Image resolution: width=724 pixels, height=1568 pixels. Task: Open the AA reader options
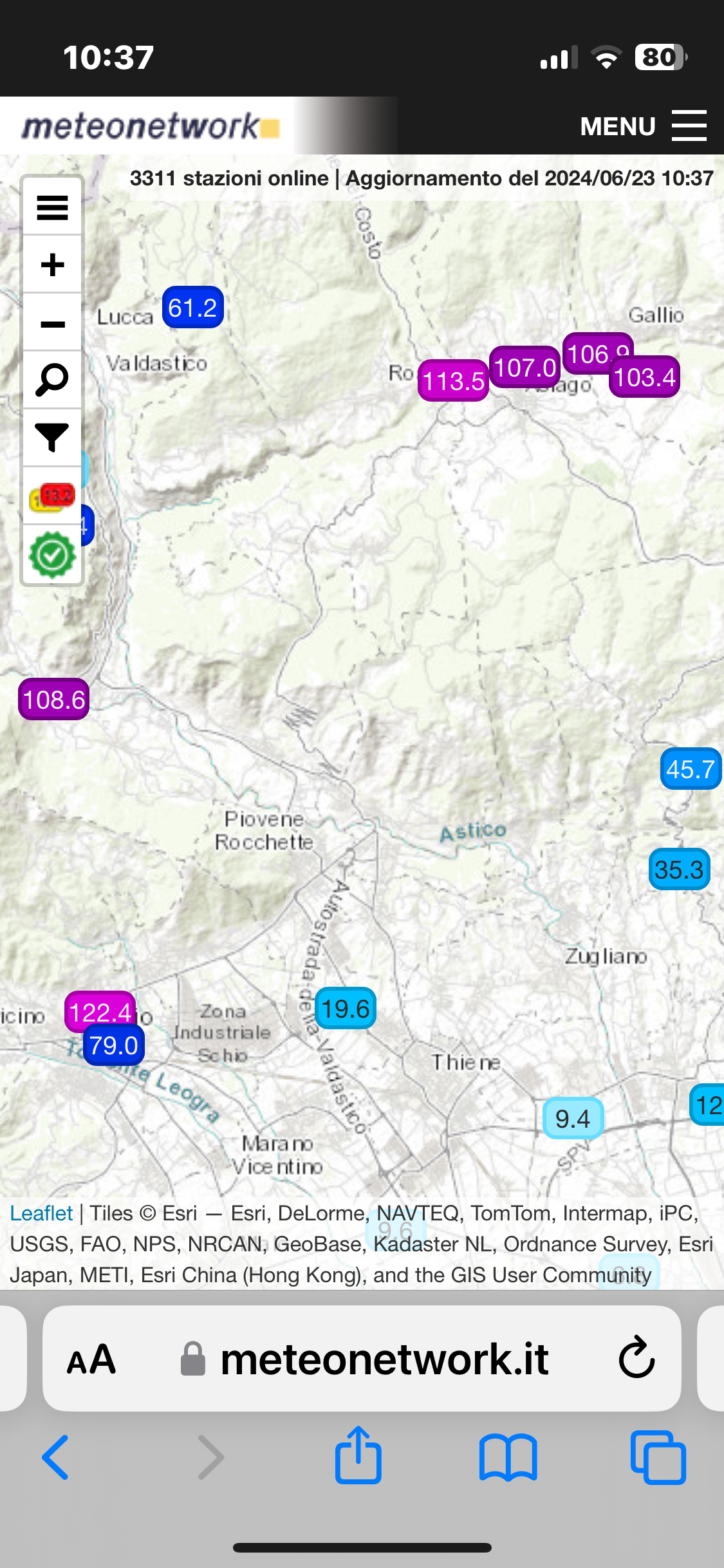click(x=91, y=1359)
